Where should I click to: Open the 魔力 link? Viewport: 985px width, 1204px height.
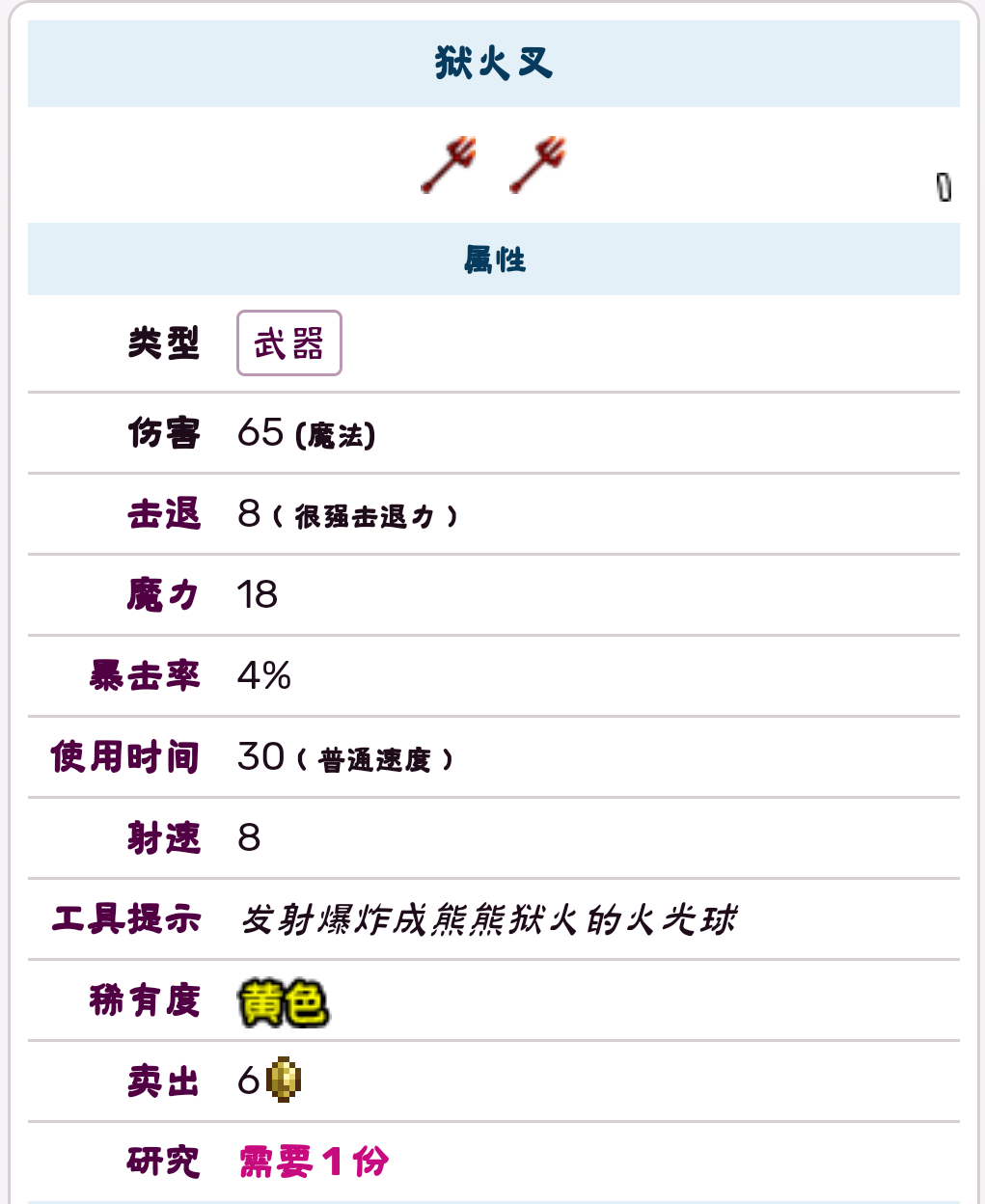[x=163, y=595]
